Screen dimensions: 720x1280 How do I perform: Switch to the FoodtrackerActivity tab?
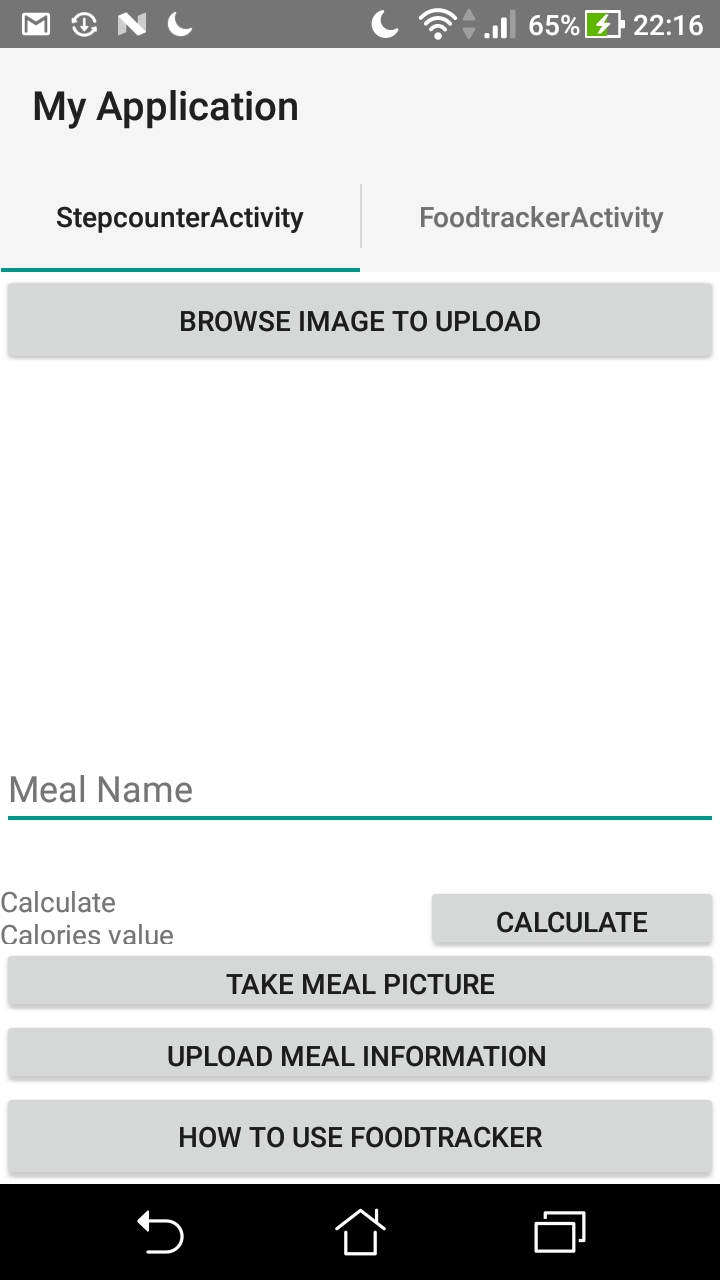pyautogui.click(x=541, y=218)
